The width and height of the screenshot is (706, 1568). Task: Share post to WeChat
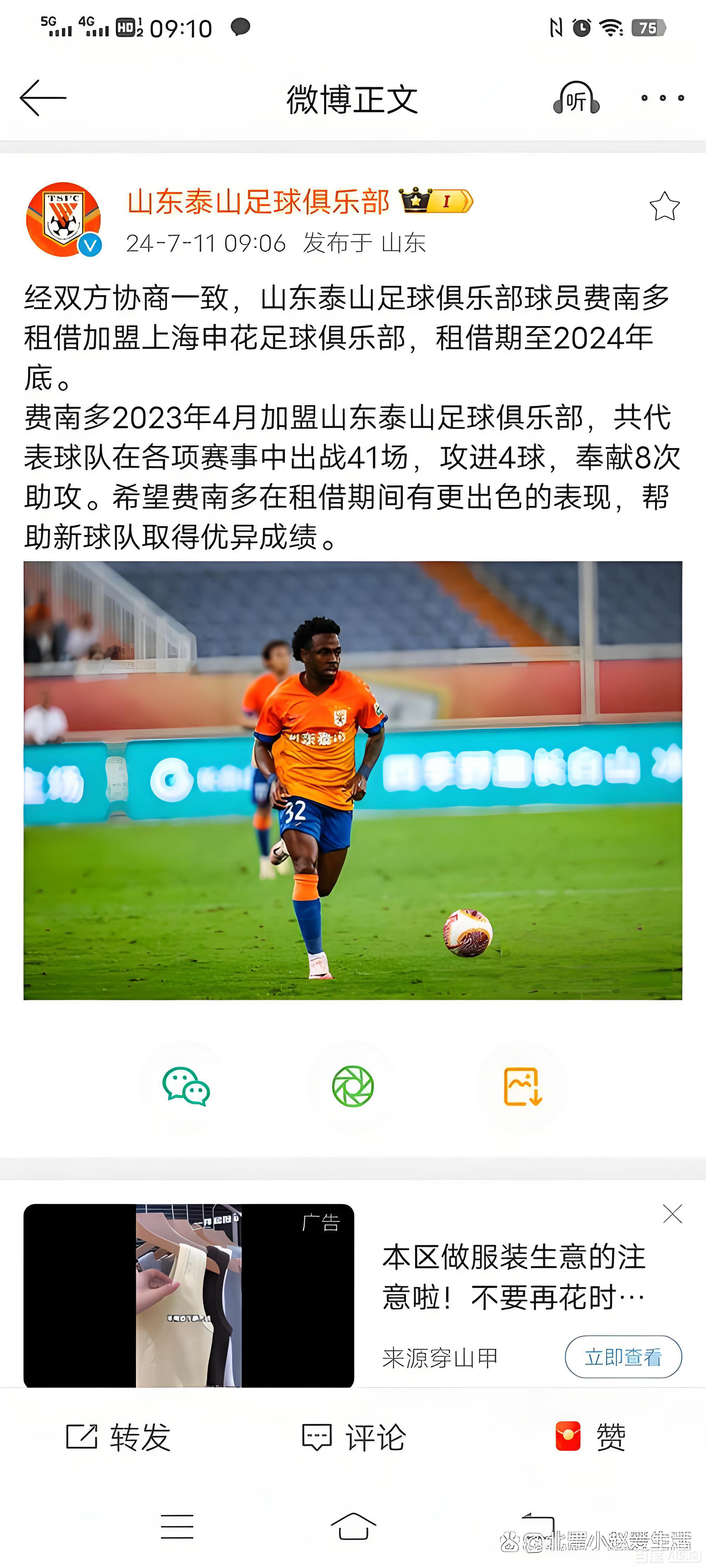[x=186, y=1086]
